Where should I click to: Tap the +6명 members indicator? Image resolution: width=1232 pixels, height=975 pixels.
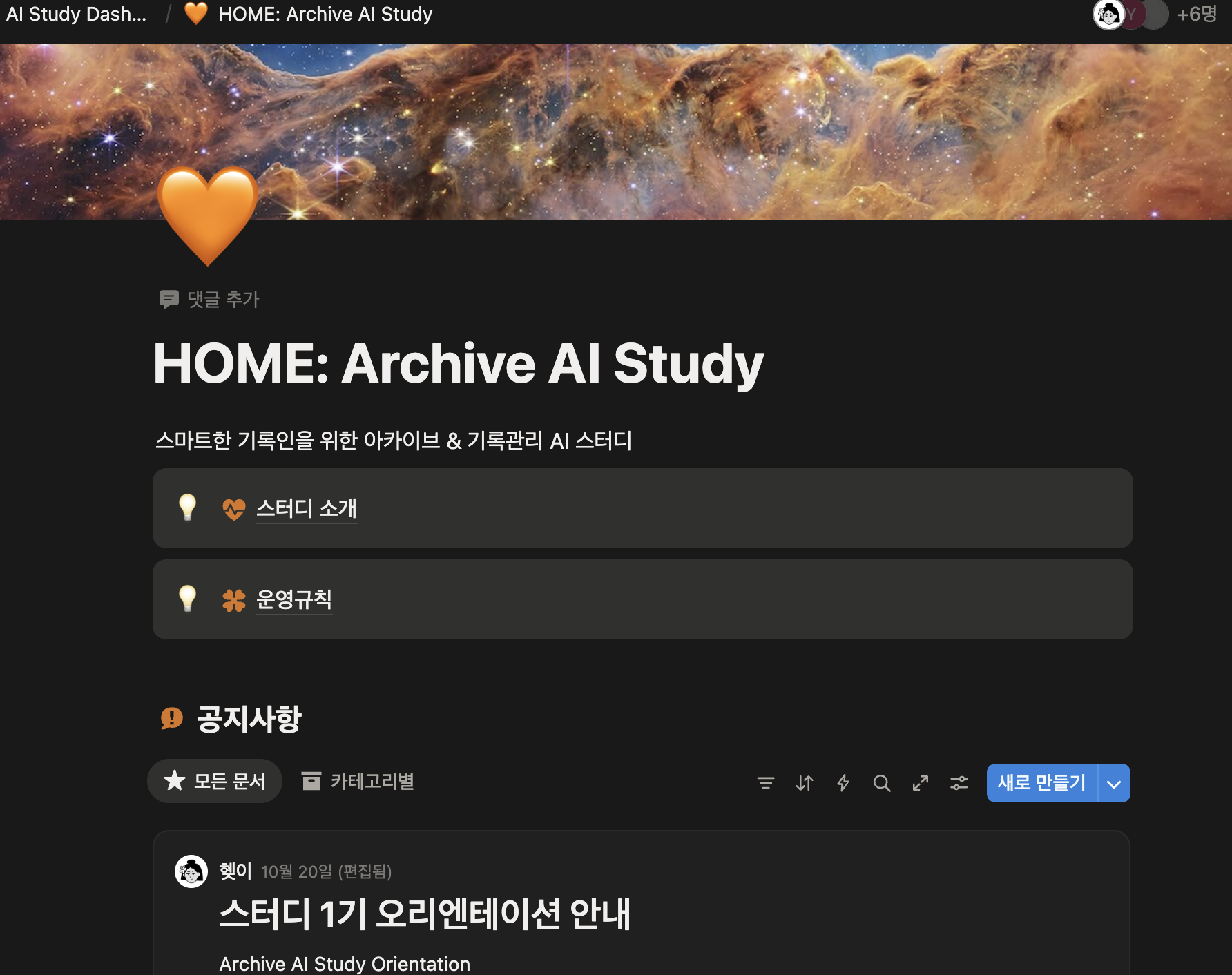pos(1197,14)
